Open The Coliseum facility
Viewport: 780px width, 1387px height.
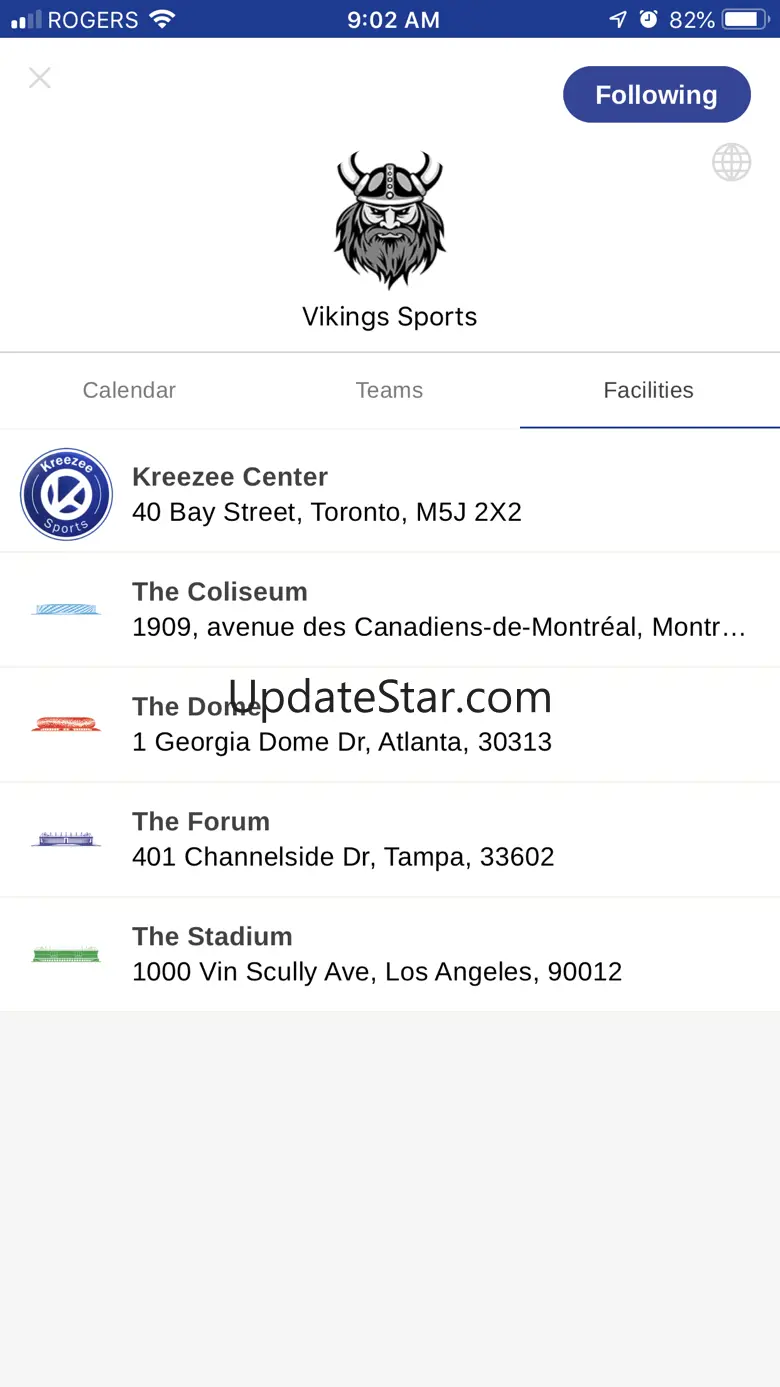(x=389, y=609)
